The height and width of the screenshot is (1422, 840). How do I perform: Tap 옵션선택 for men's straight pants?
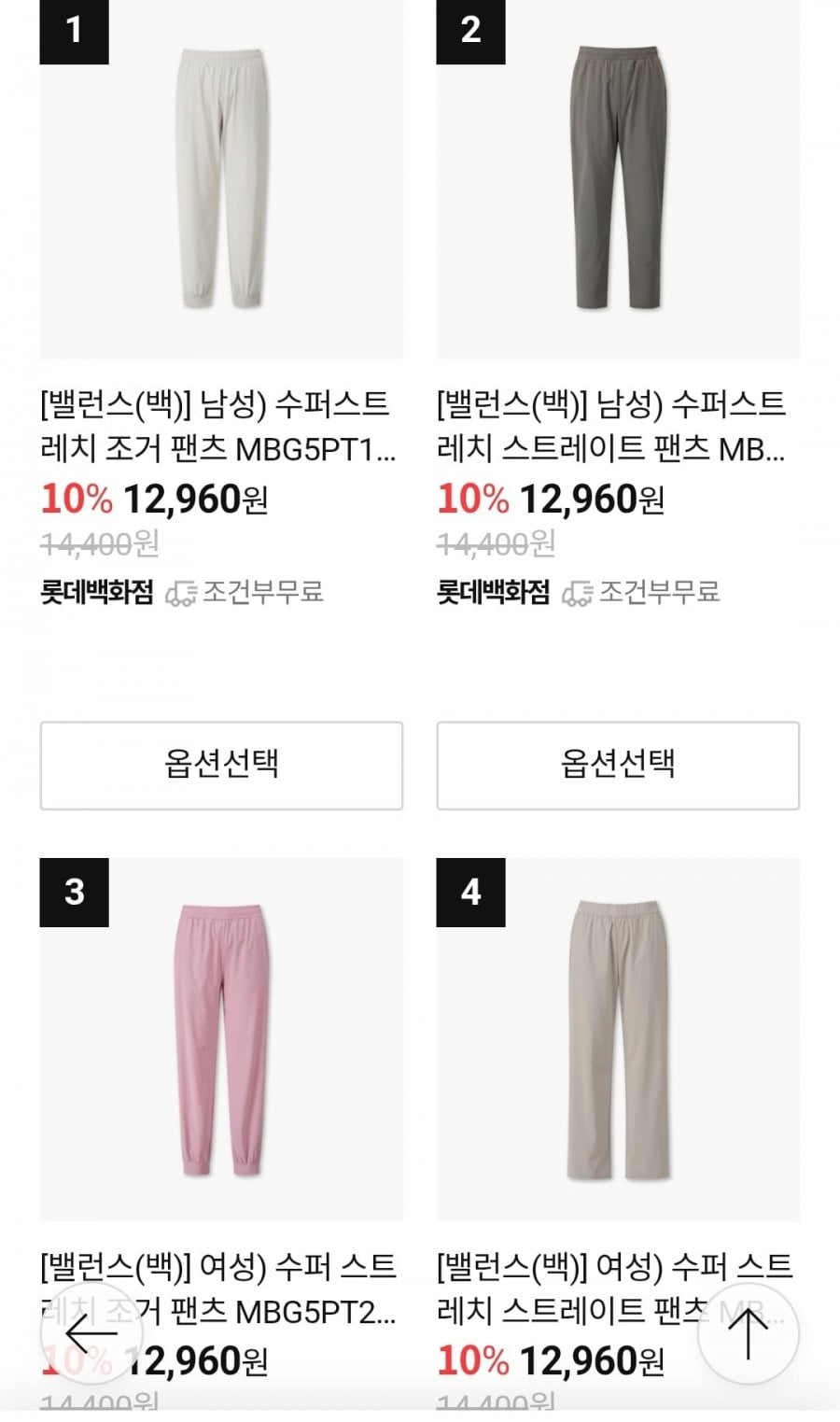[618, 765]
